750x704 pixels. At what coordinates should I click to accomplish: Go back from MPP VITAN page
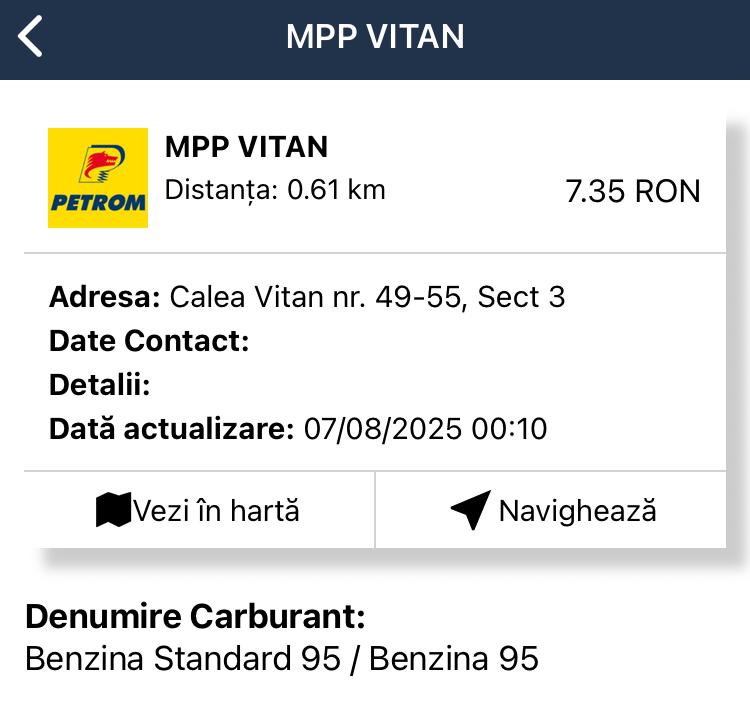[x=32, y=38]
